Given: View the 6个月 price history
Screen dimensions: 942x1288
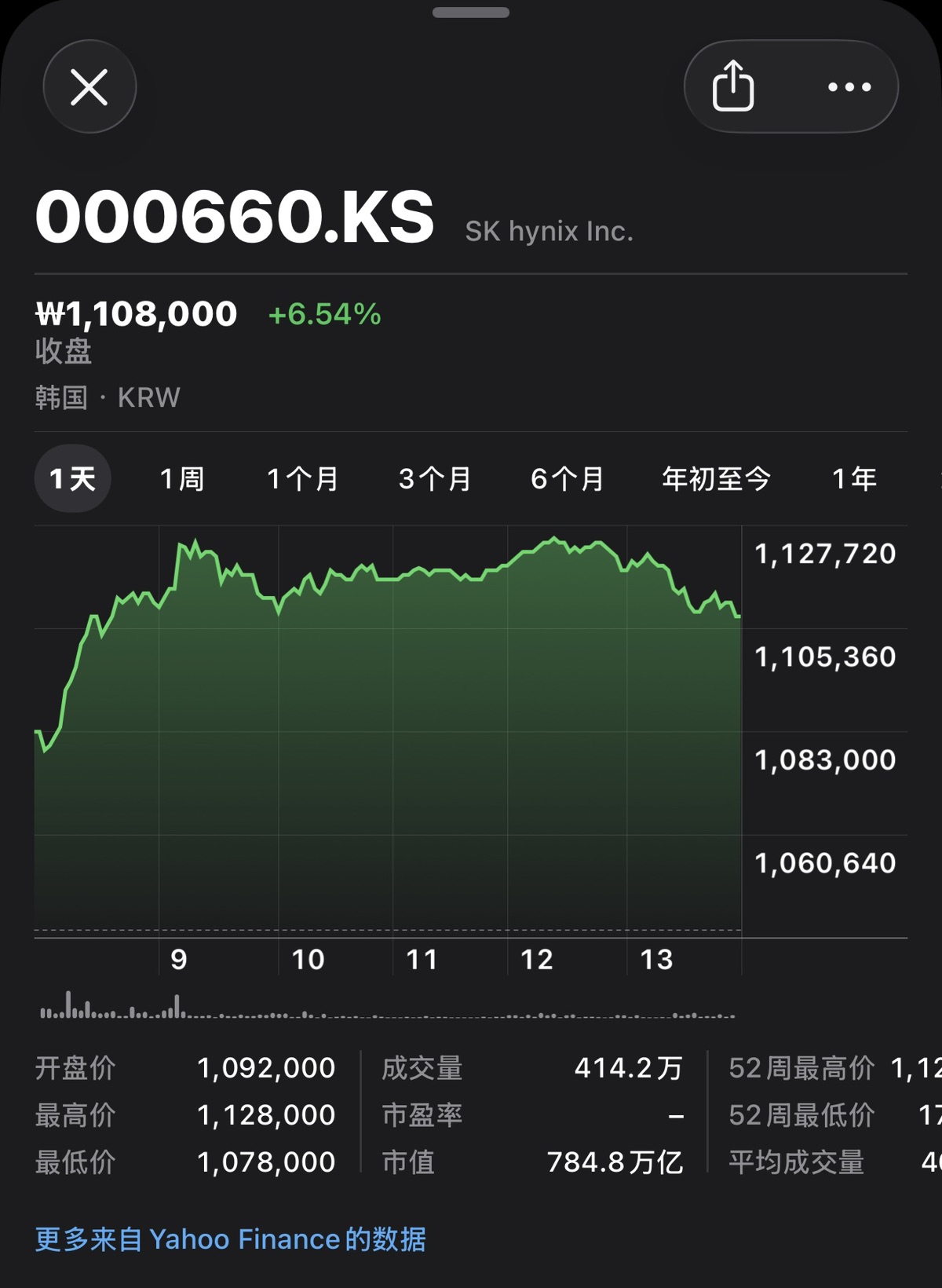Looking at the screenshot, I should coord(567,478).
